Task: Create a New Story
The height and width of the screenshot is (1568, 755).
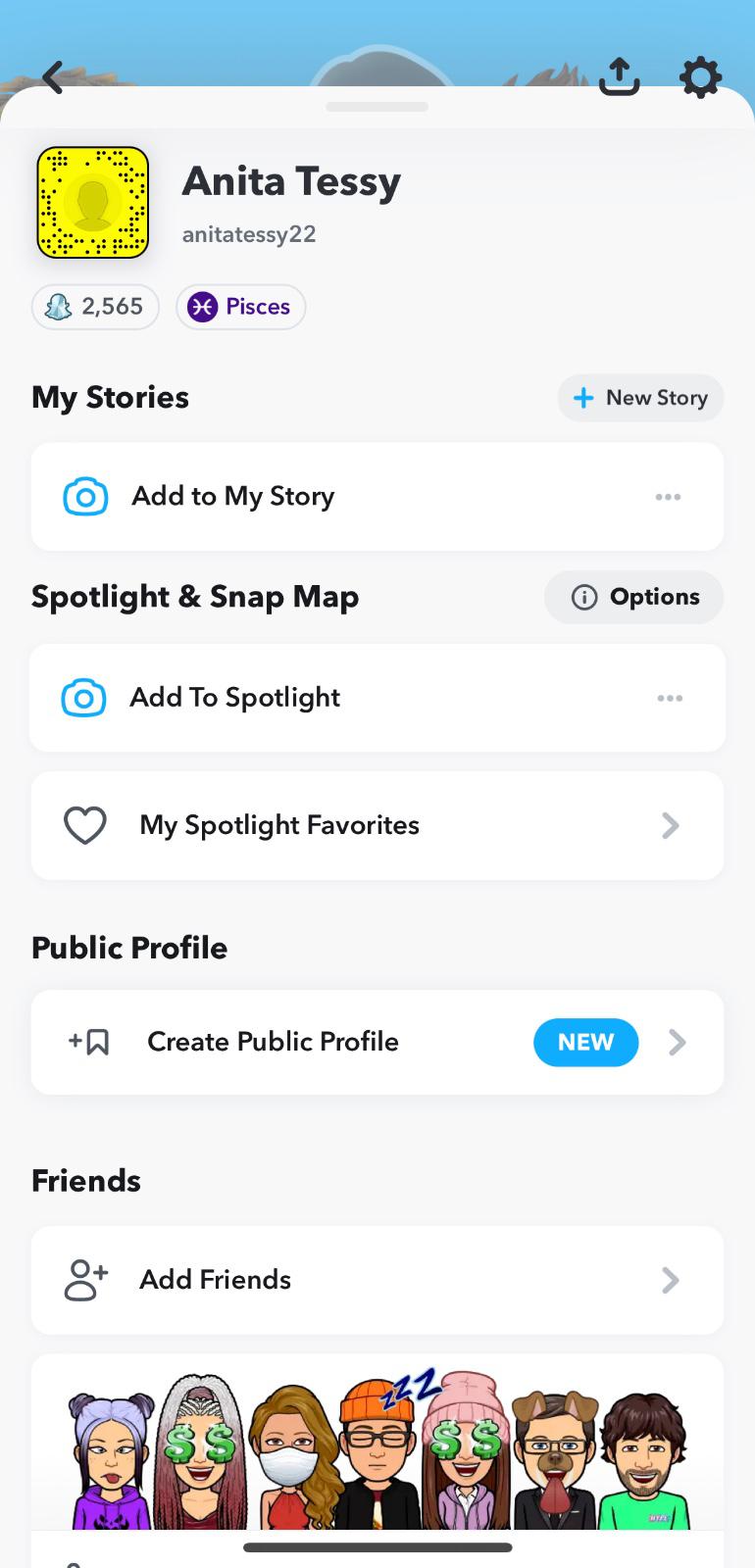Action: (640, 398)
